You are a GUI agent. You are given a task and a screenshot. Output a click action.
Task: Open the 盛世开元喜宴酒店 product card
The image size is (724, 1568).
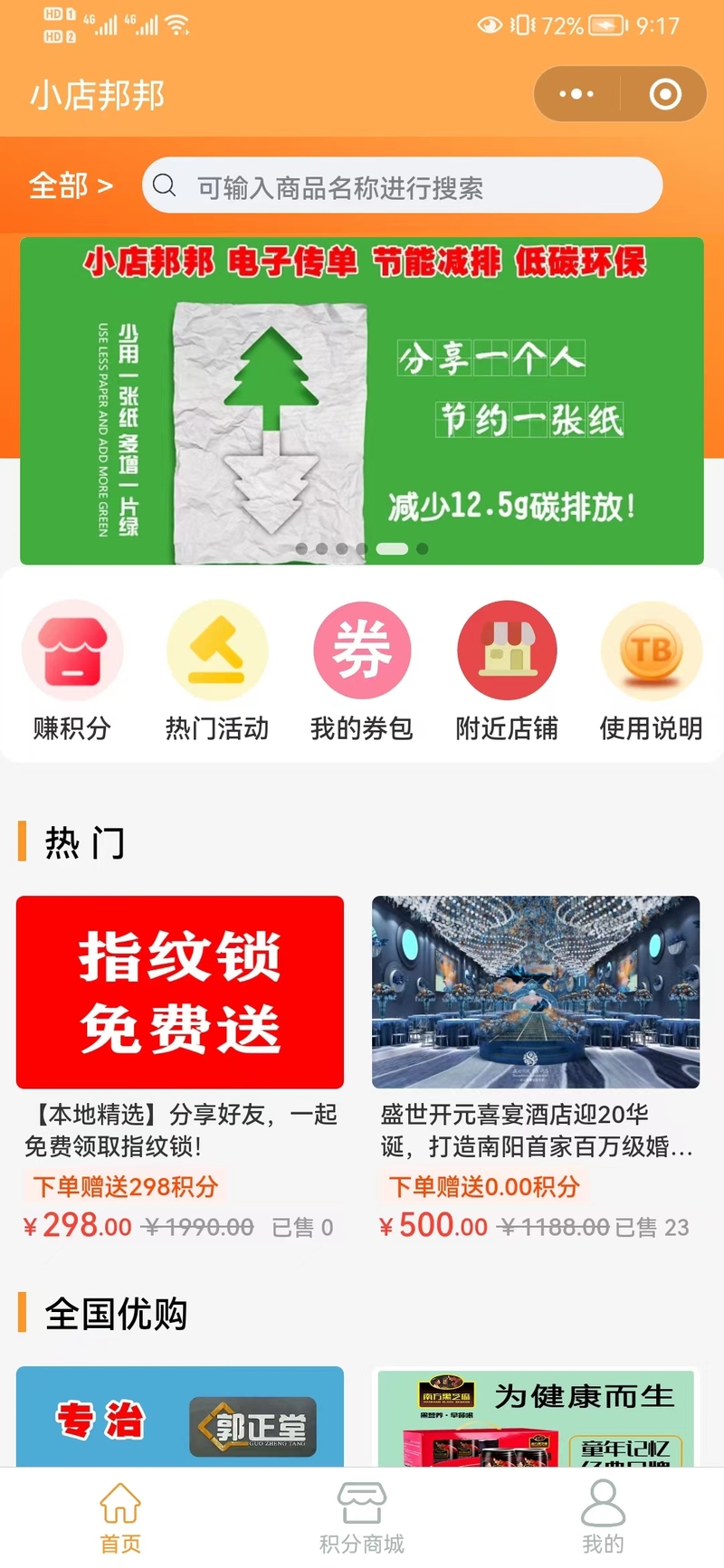pos(536,1069)
